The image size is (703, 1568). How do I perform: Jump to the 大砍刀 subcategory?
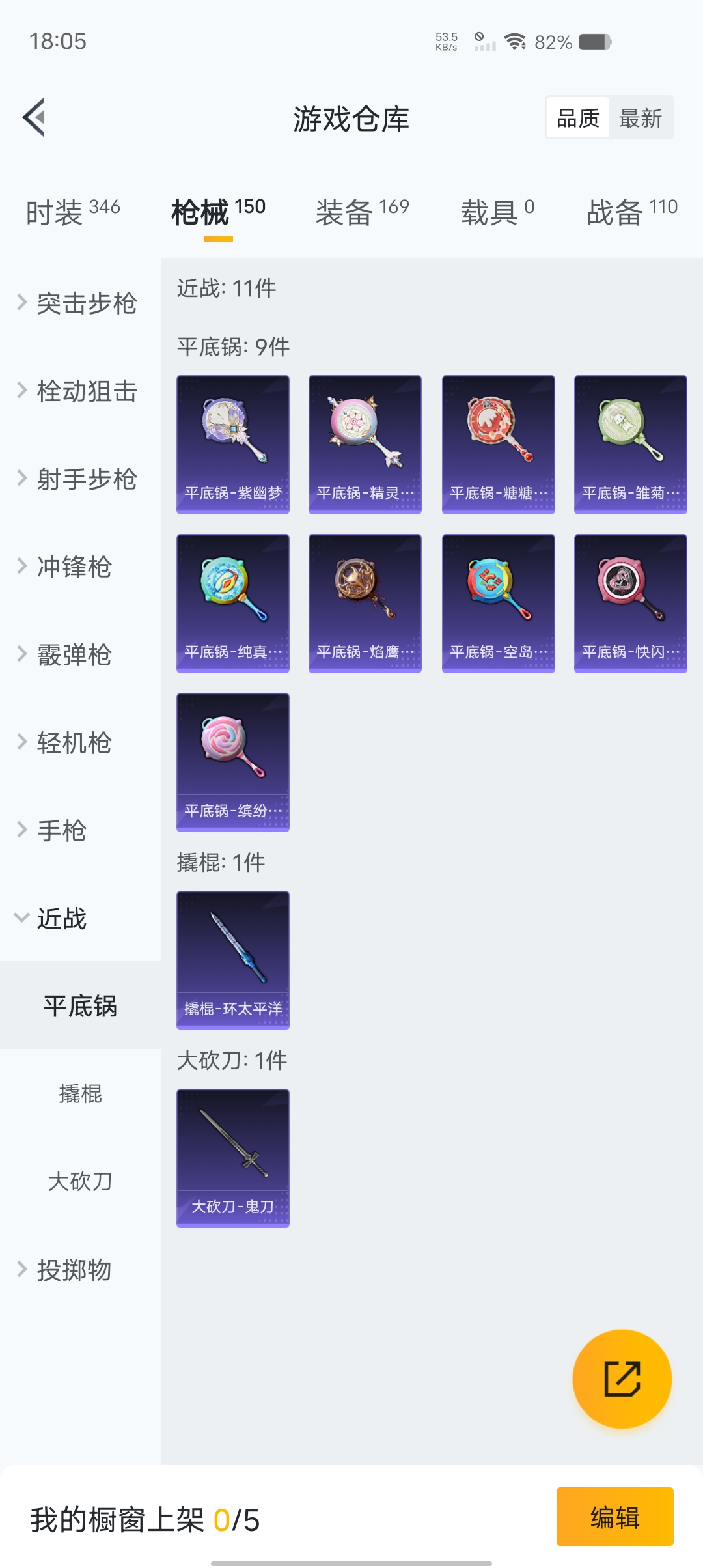80,1181
